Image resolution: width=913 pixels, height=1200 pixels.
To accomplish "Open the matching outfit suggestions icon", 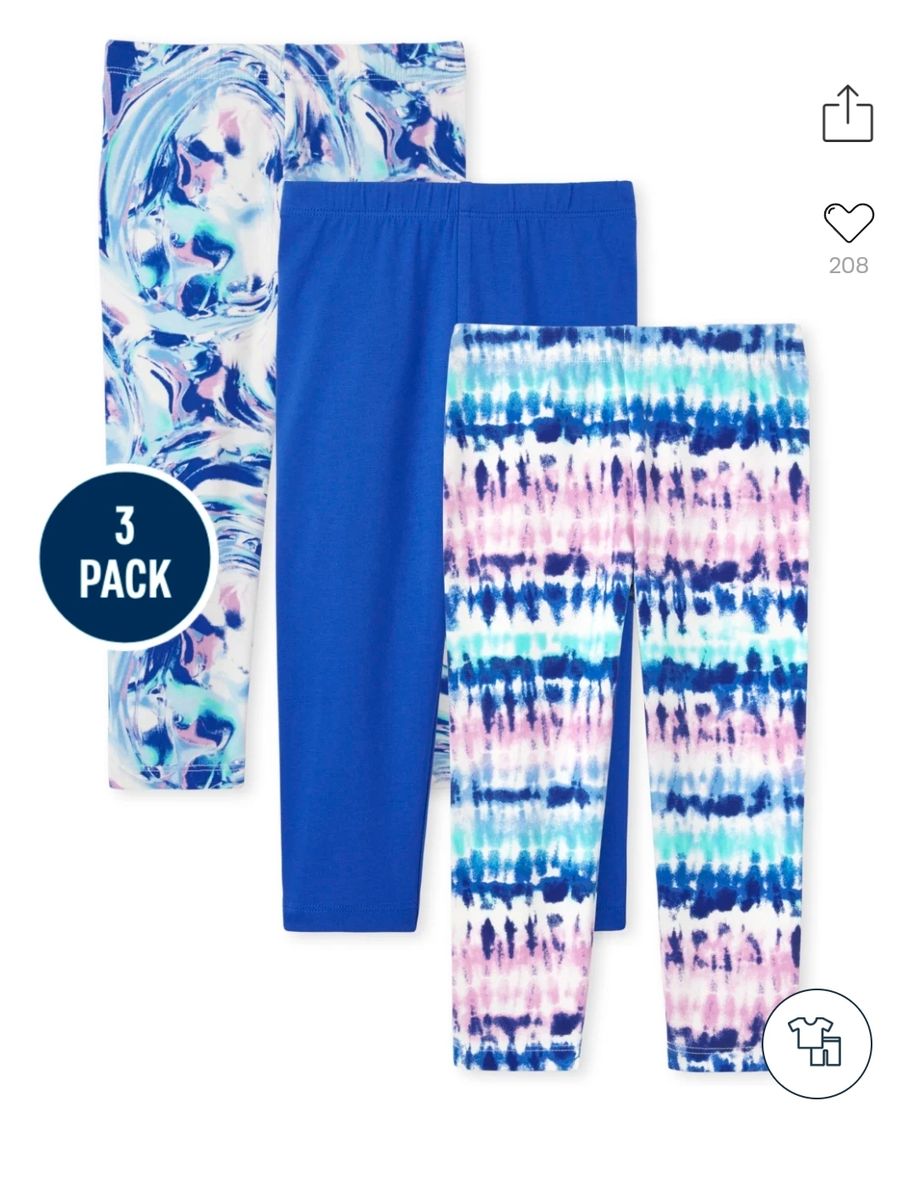I will coord(816,1043).
